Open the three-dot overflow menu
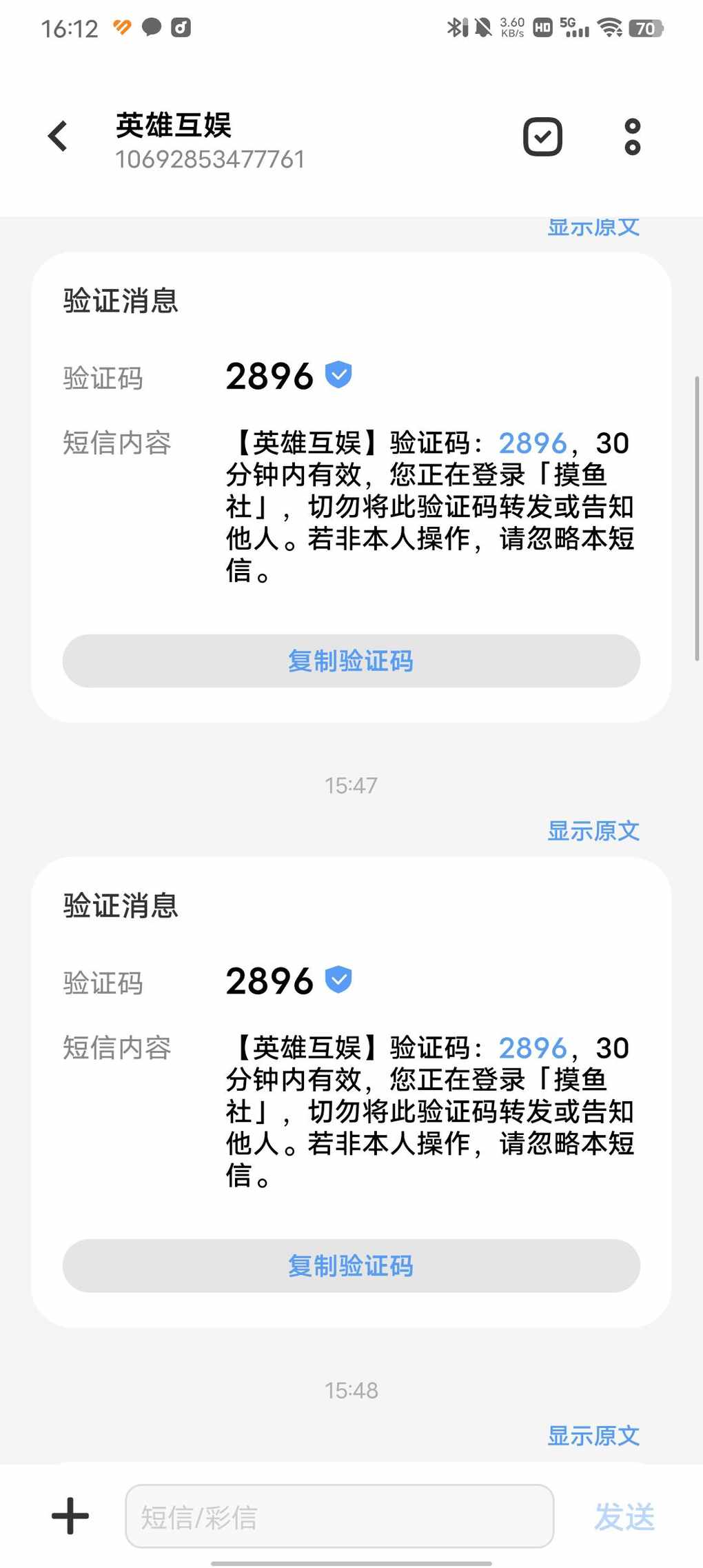 coord(632,137)
